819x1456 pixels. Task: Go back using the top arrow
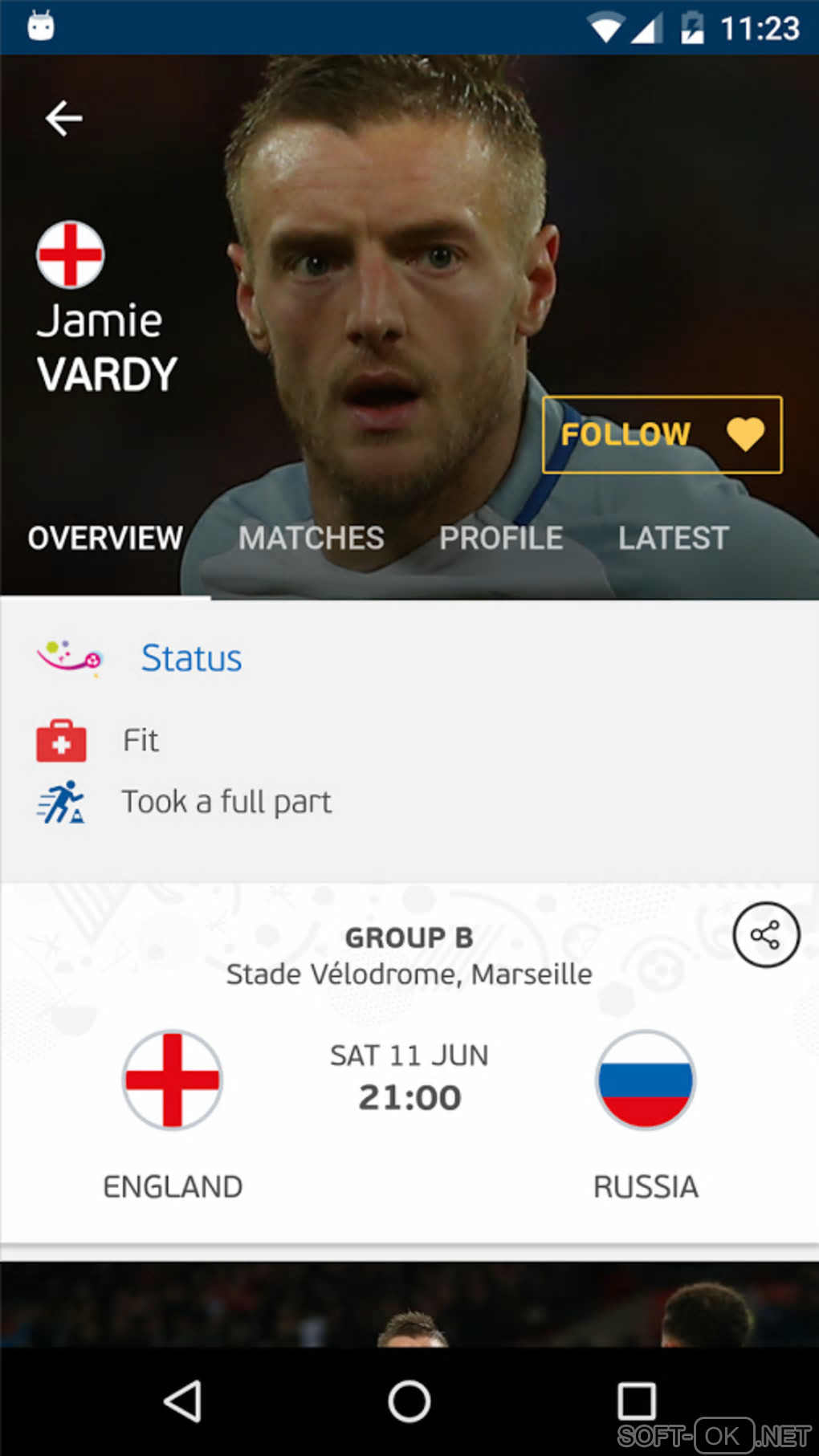(63, 119)
